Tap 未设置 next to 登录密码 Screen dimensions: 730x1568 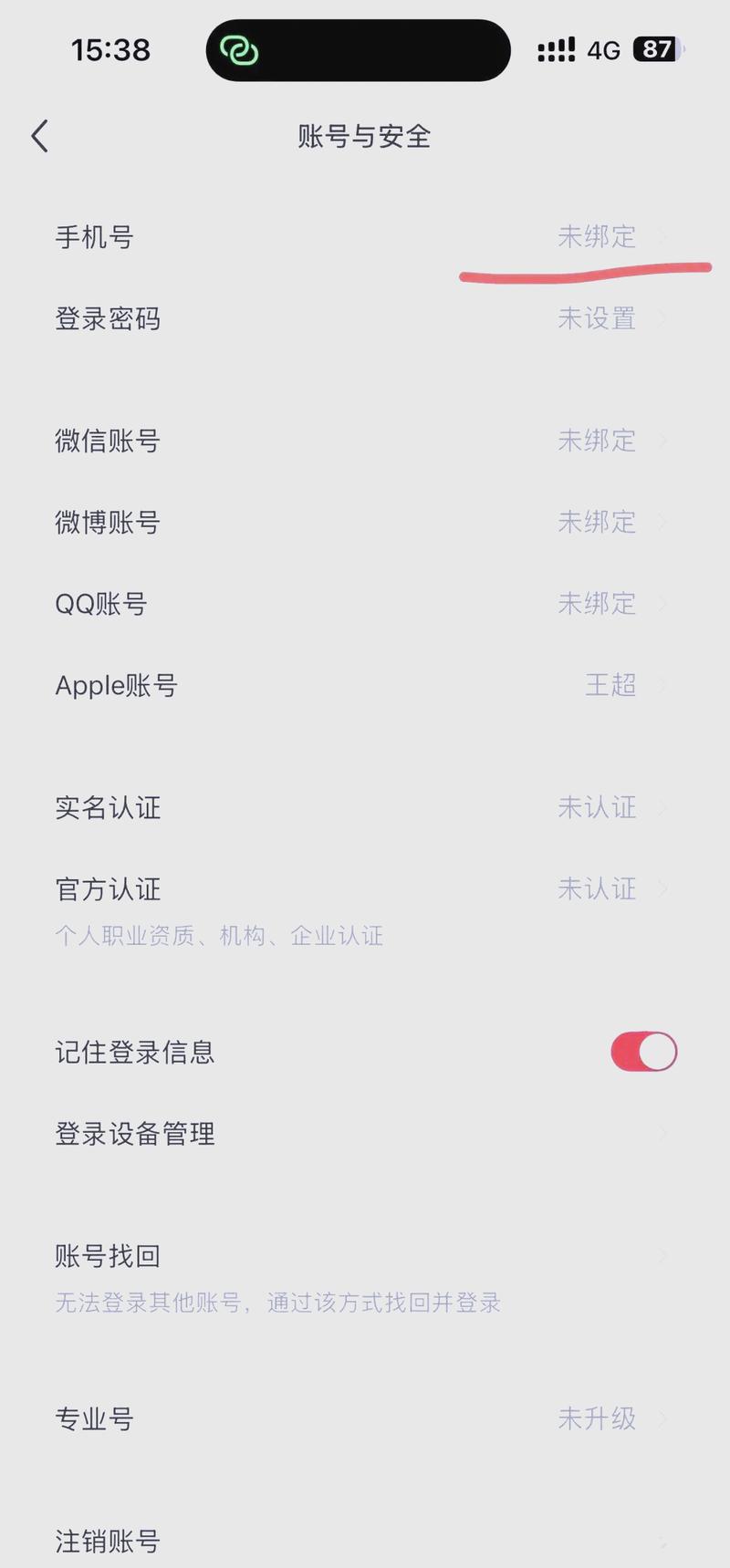pyautogui.click(x=598, y=318)
